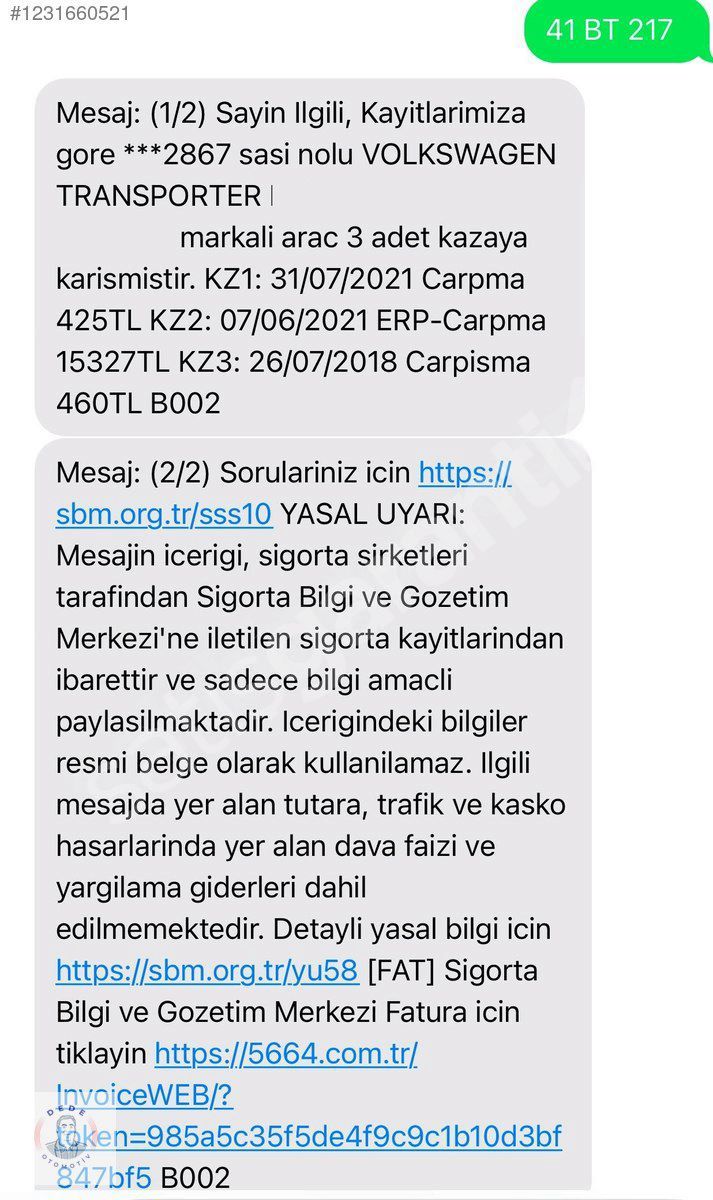Open the sbm.org.tr/yu58 legal info link
This screenshot has width=713, height=1200.
207,971
